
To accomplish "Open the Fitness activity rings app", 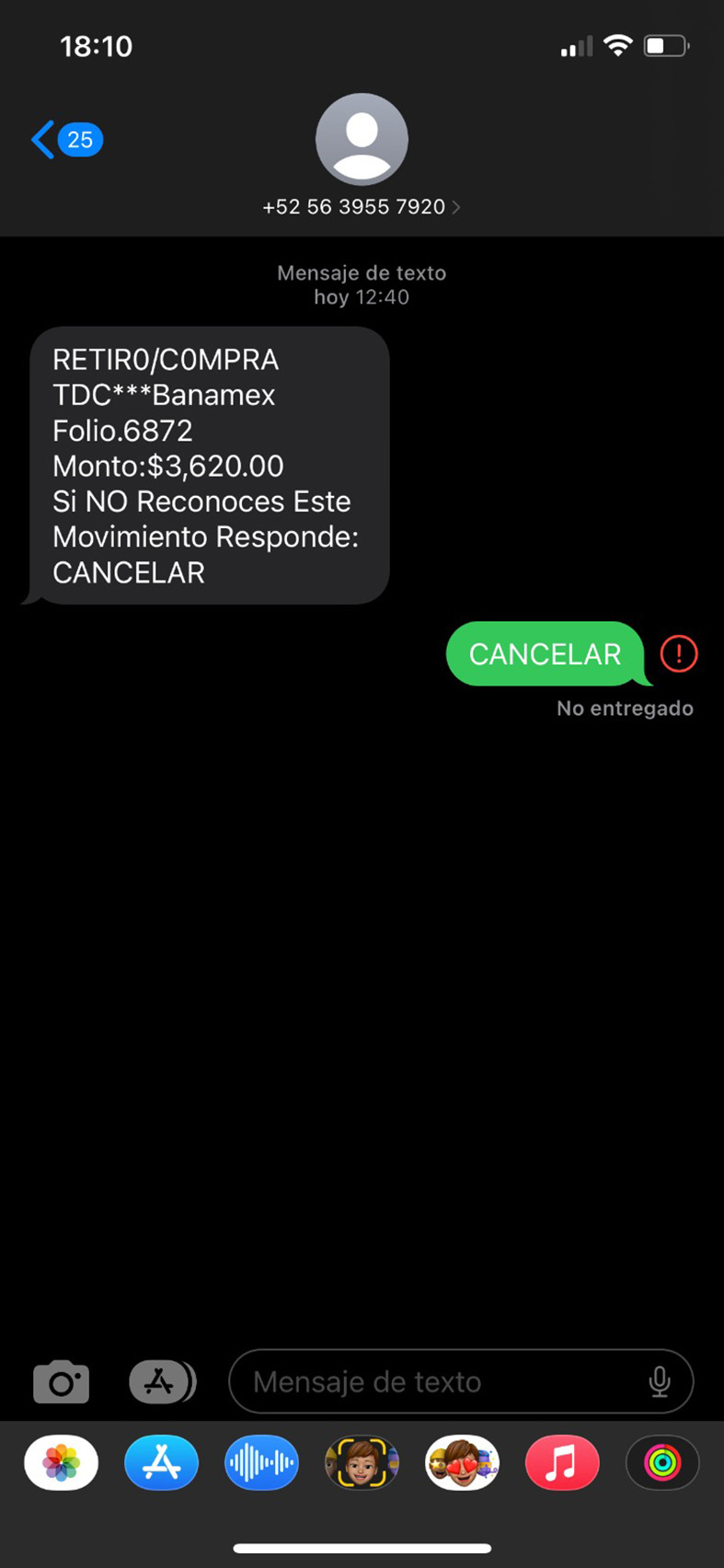I will coord(662,1462).
